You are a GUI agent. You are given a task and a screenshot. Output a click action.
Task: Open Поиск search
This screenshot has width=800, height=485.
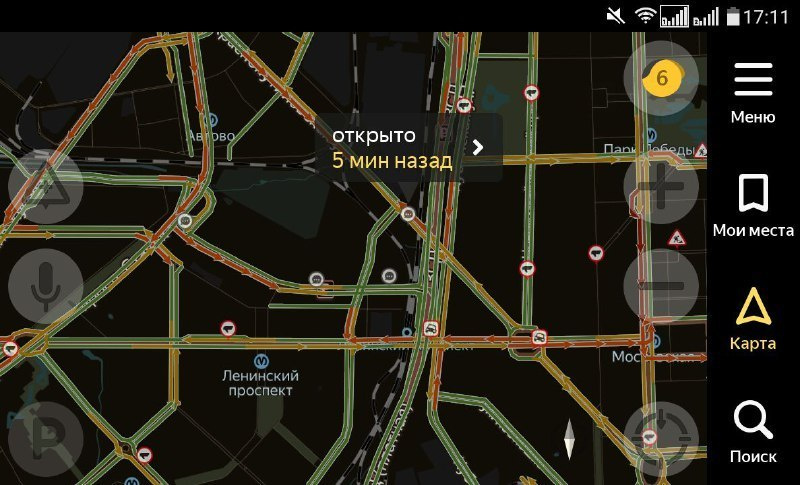753,432
